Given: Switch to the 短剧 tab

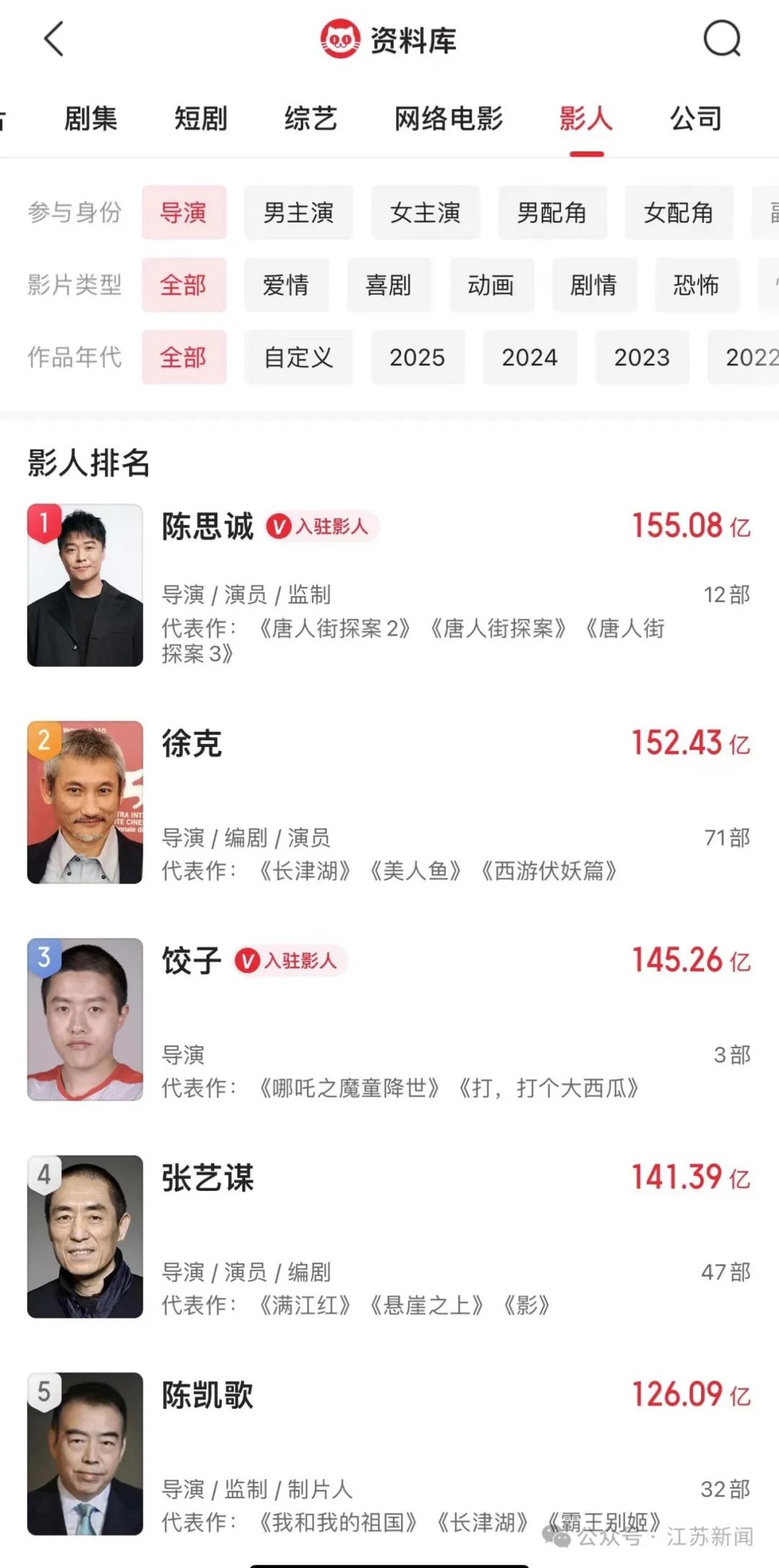Looking at the screenshot, I should 201,119.
